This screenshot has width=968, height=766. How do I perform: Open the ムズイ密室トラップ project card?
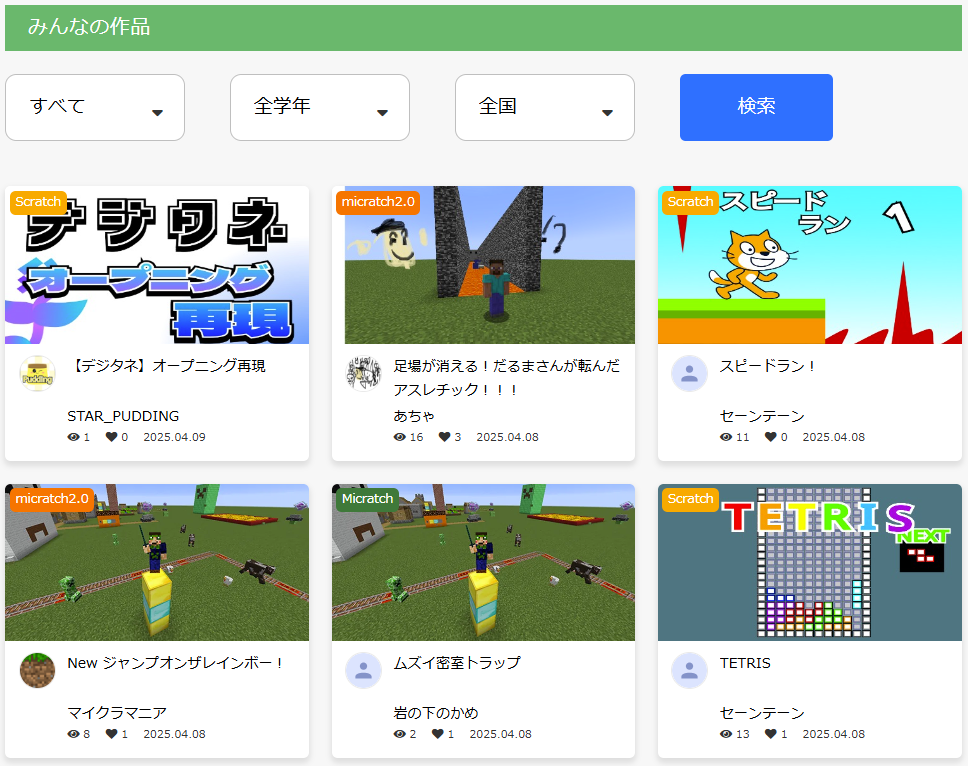pos(484,563)
